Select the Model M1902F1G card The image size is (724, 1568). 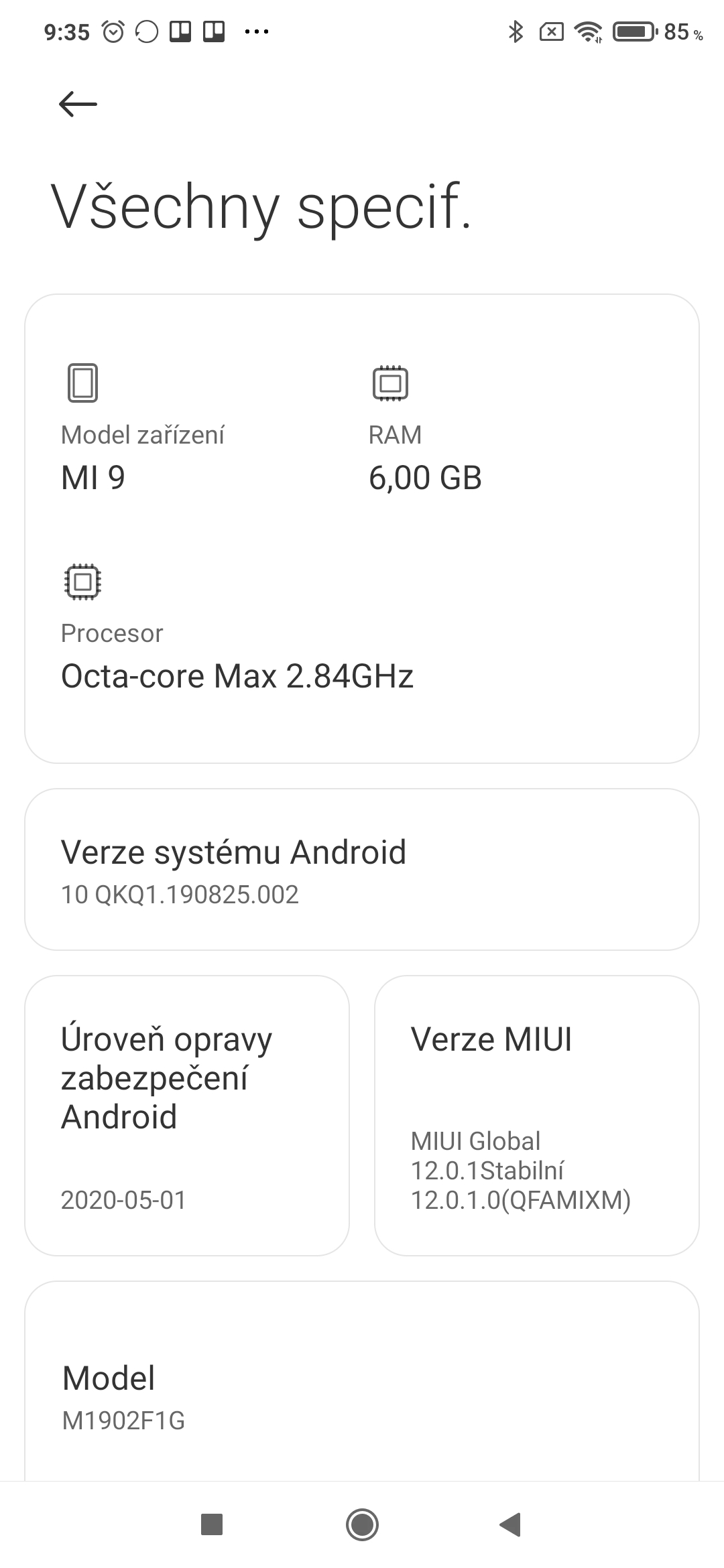(x=362, y=1394)
